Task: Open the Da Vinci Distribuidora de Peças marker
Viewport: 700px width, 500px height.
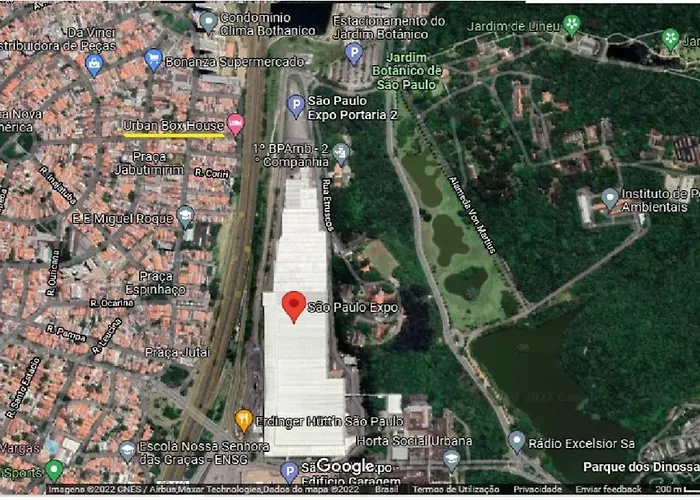Action: (94, 65)
